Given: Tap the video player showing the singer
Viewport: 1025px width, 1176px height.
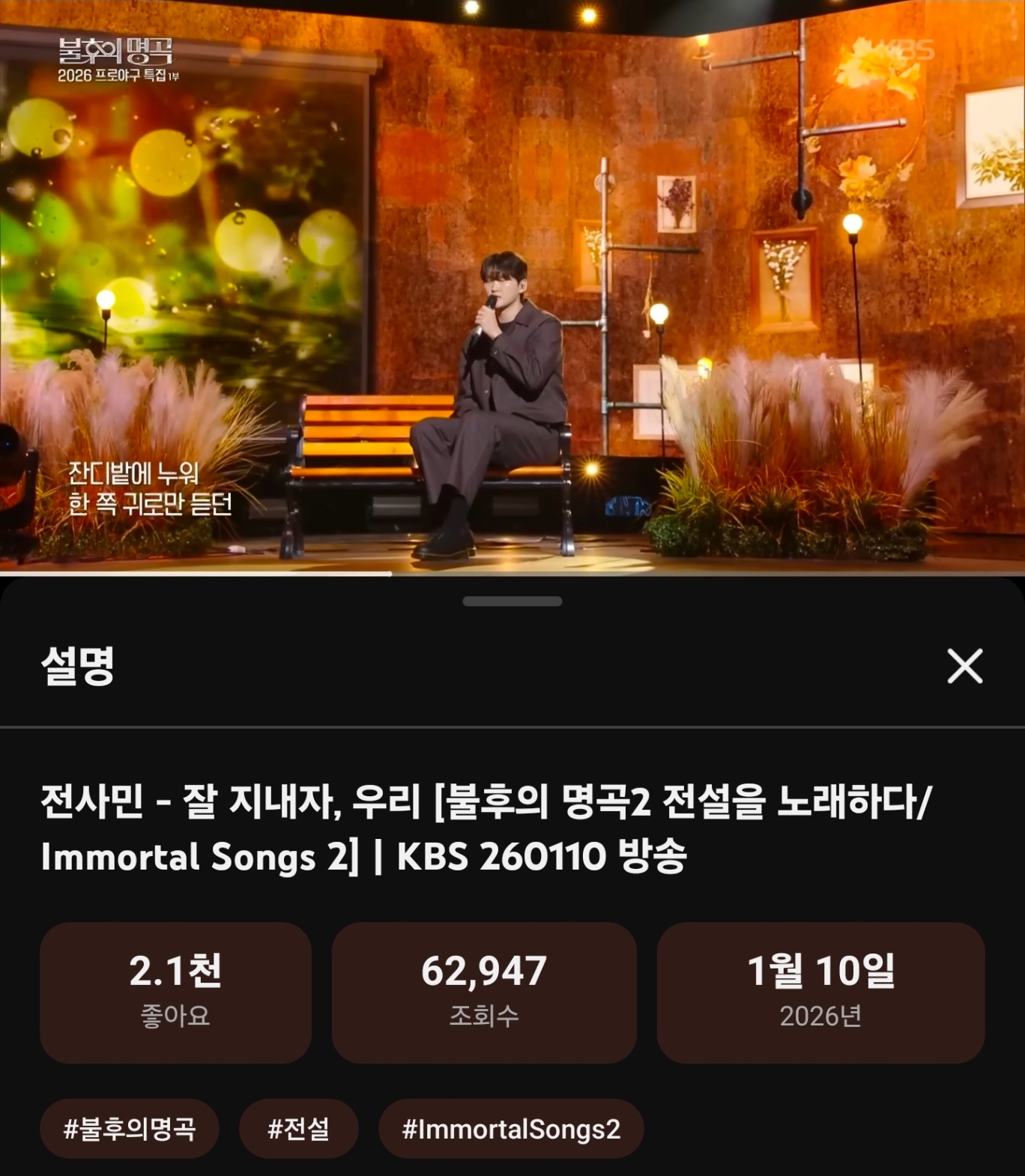Looking at the screenshot, I should [512, 288].
